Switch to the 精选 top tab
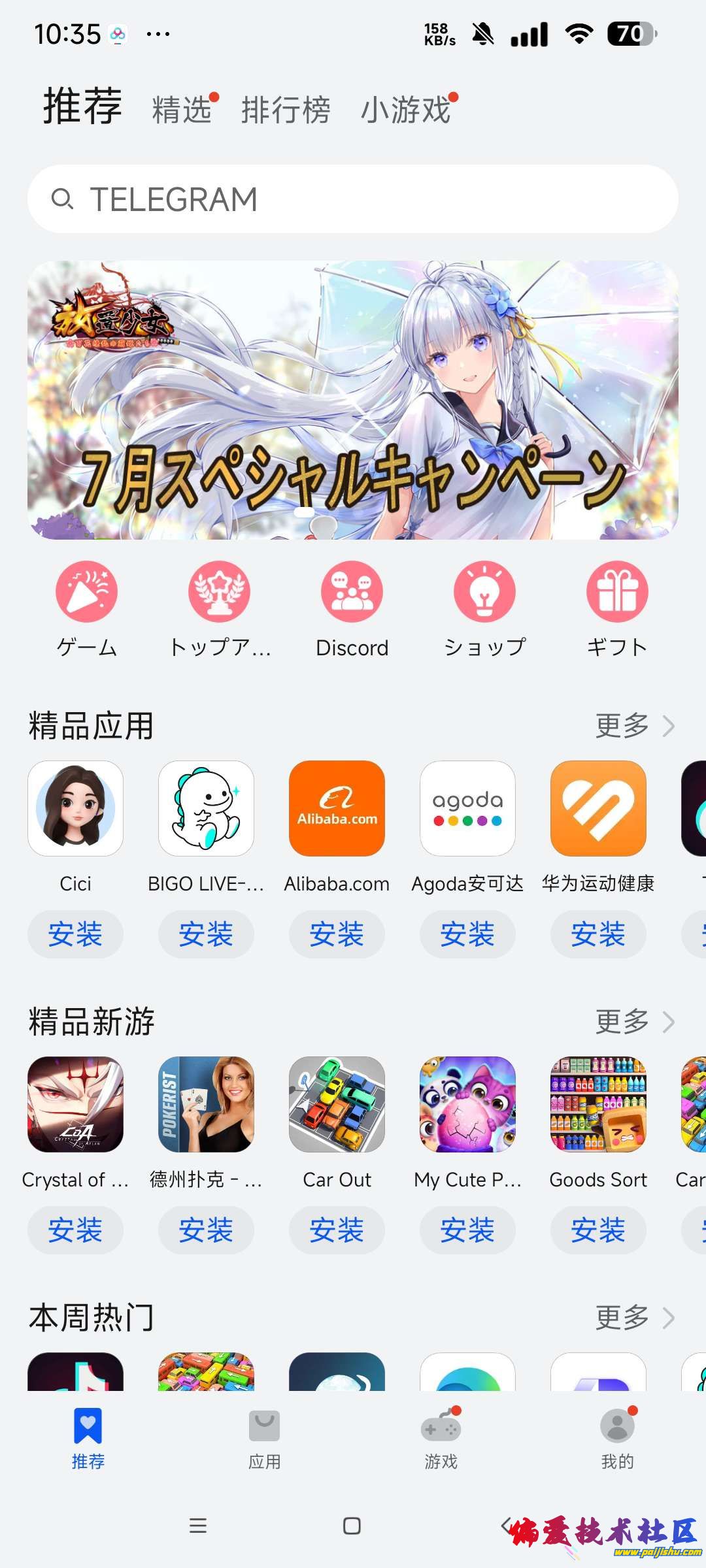Screen dimensions: 706x1568 pyautogui.click(x=182, y=110)
